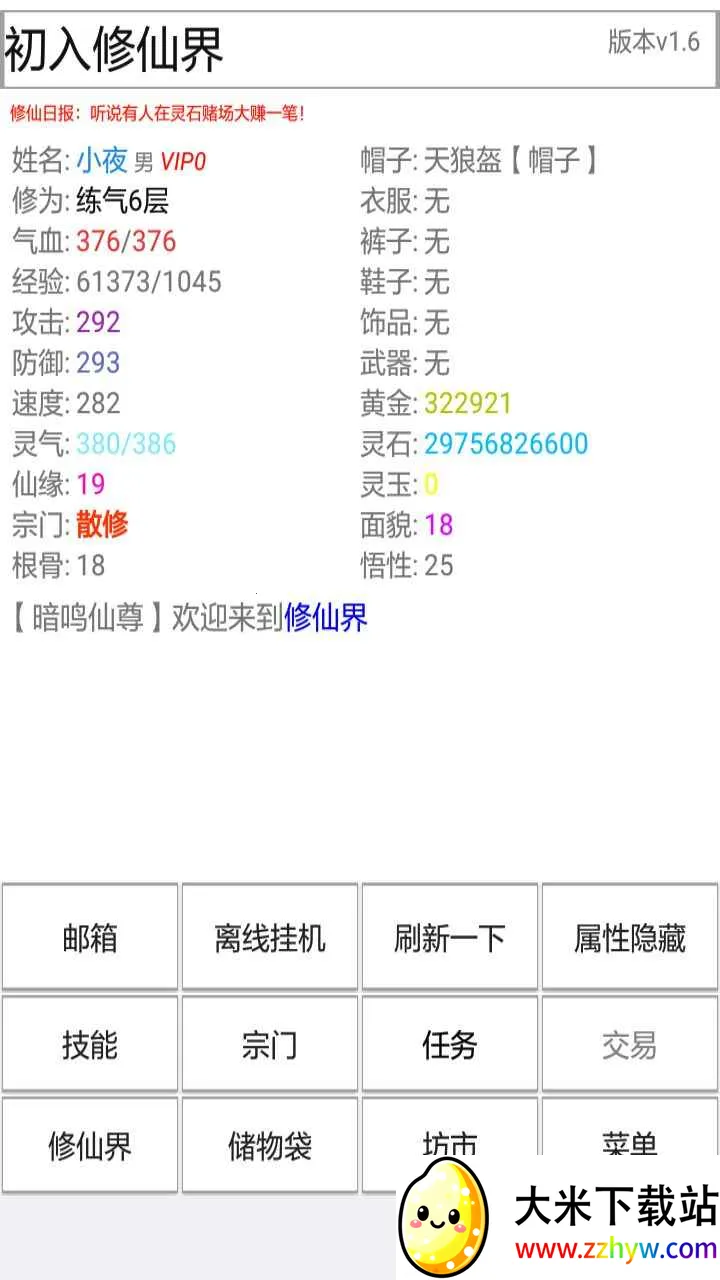Open the 菜单 menu

629,1136
